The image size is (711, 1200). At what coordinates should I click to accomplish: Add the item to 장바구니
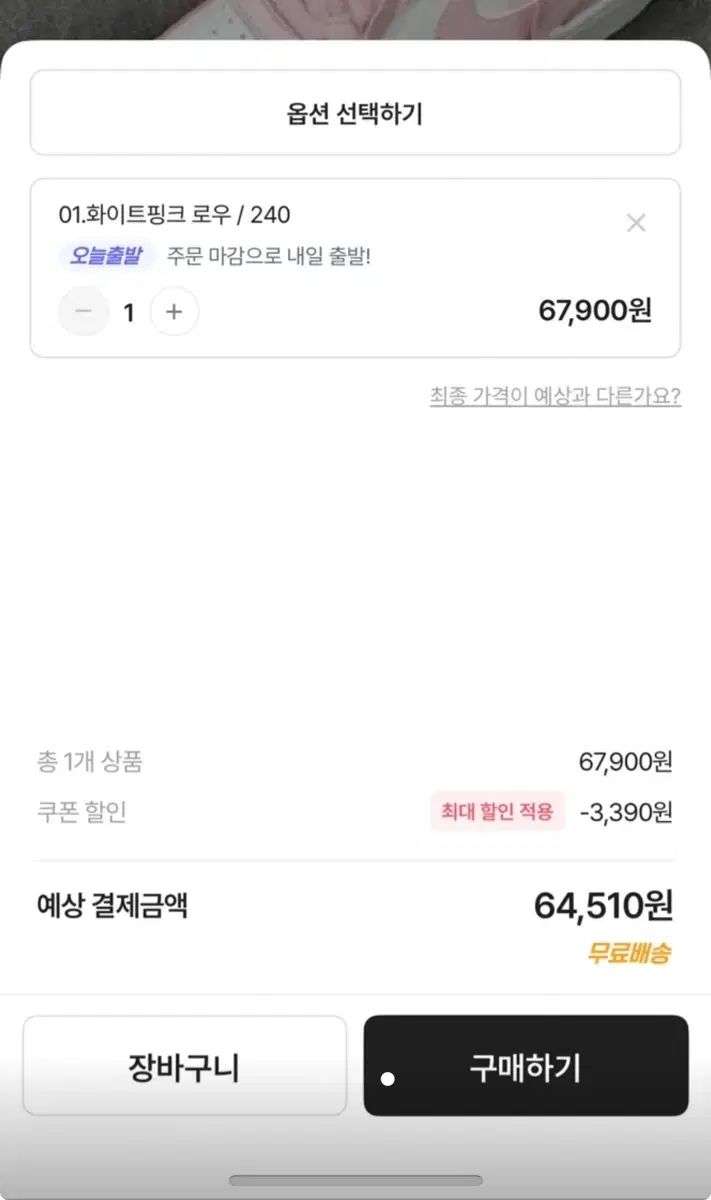pyautogui.click(x=184, y=1066)
